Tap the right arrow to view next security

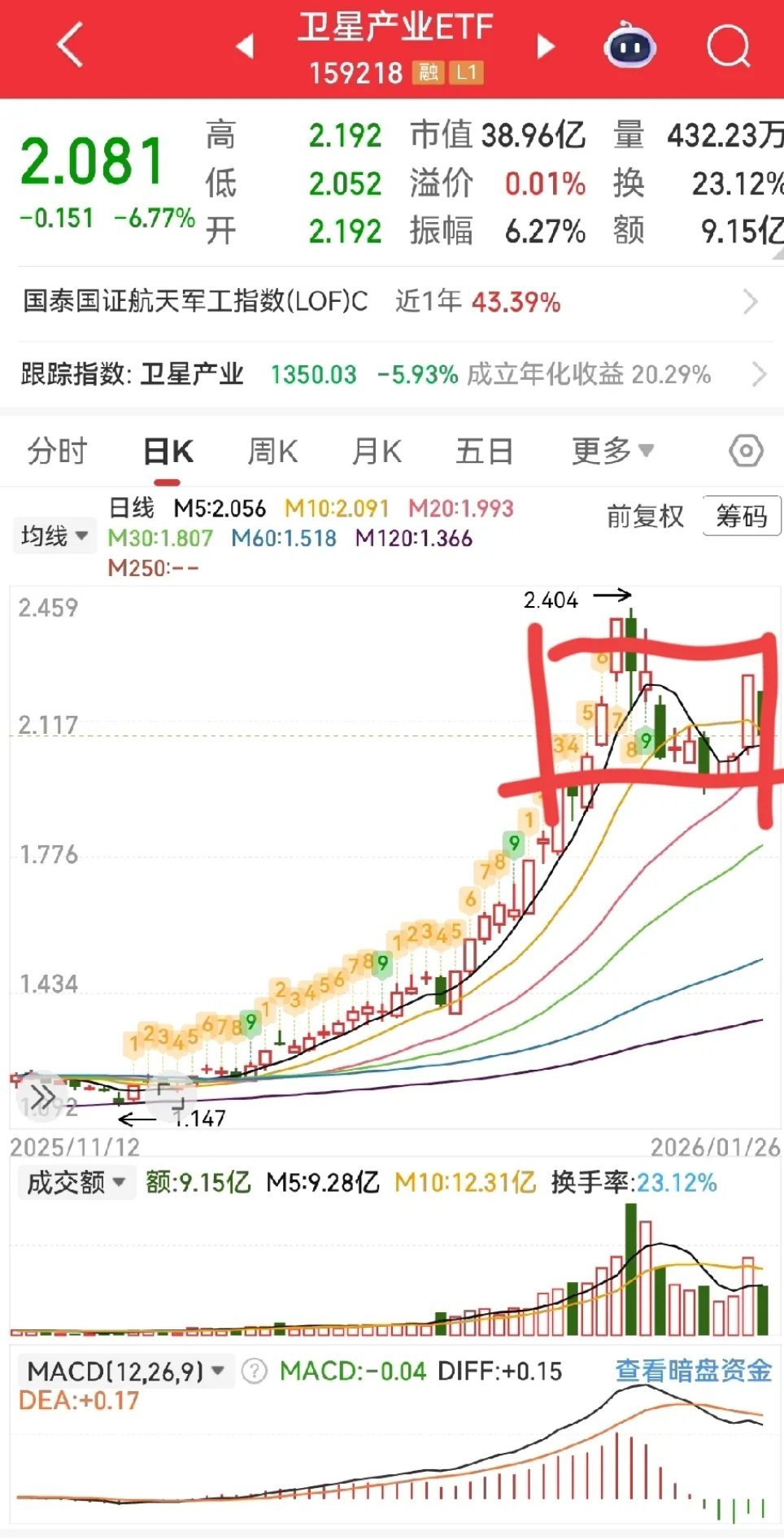(543, 46)
